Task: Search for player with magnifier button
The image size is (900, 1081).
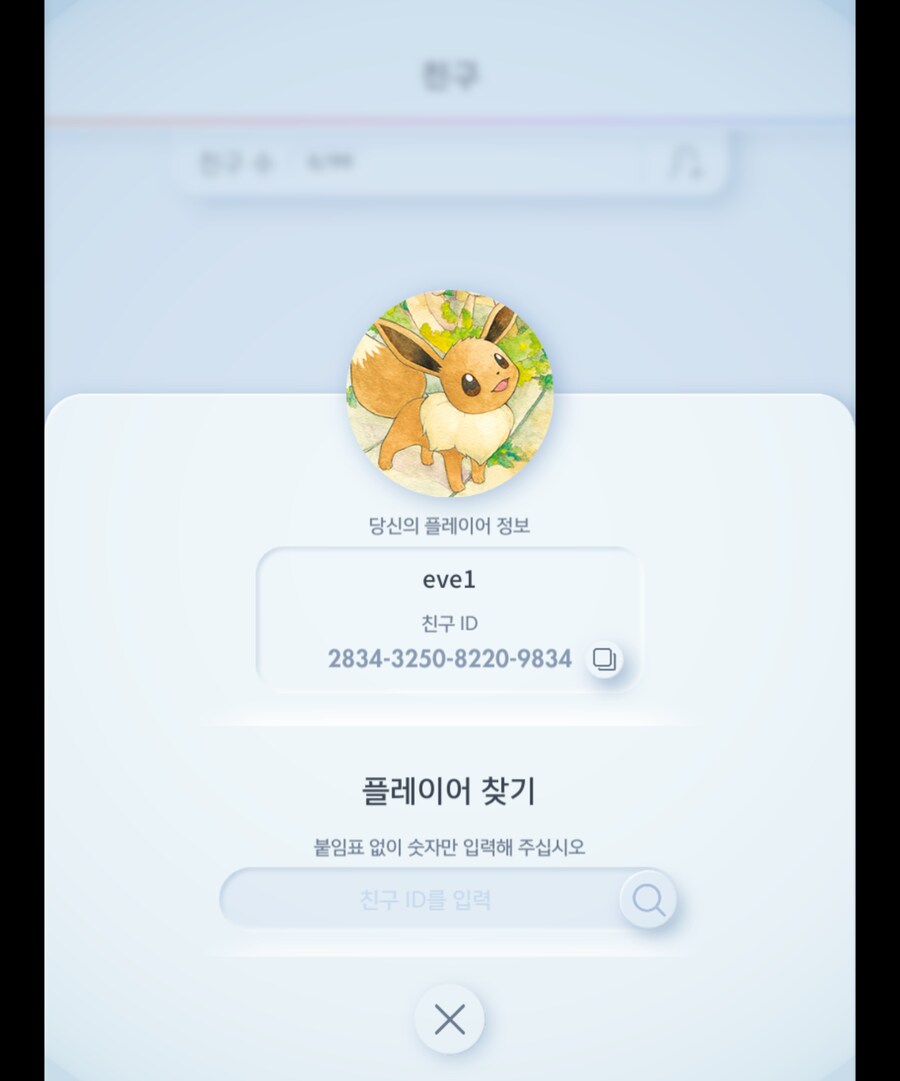Action: point(648,900)
